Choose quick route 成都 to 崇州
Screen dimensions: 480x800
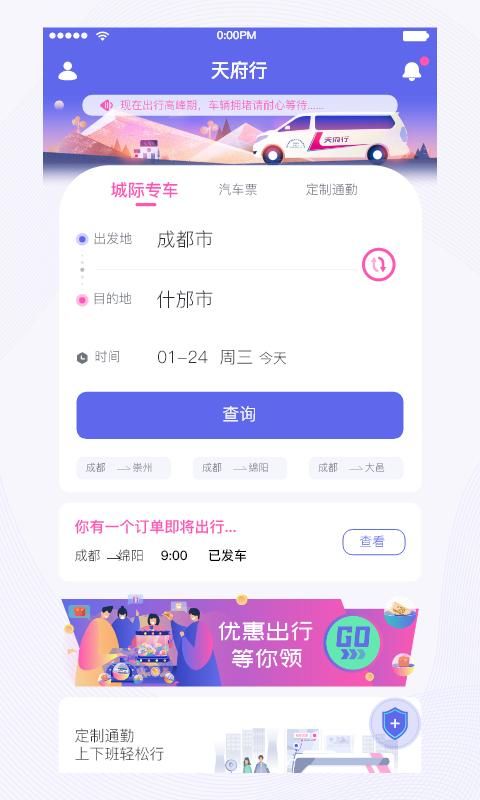(123, 467)
